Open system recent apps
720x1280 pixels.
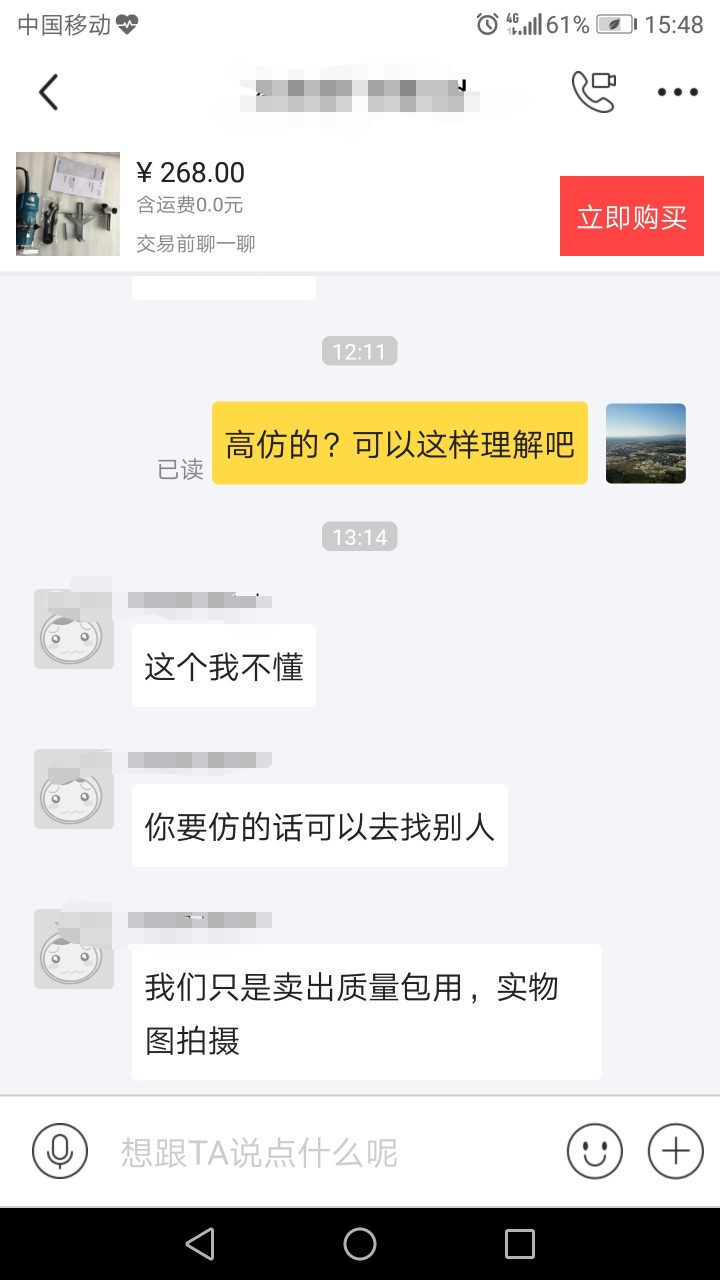pyautogui.click(x=520, y=1244)
